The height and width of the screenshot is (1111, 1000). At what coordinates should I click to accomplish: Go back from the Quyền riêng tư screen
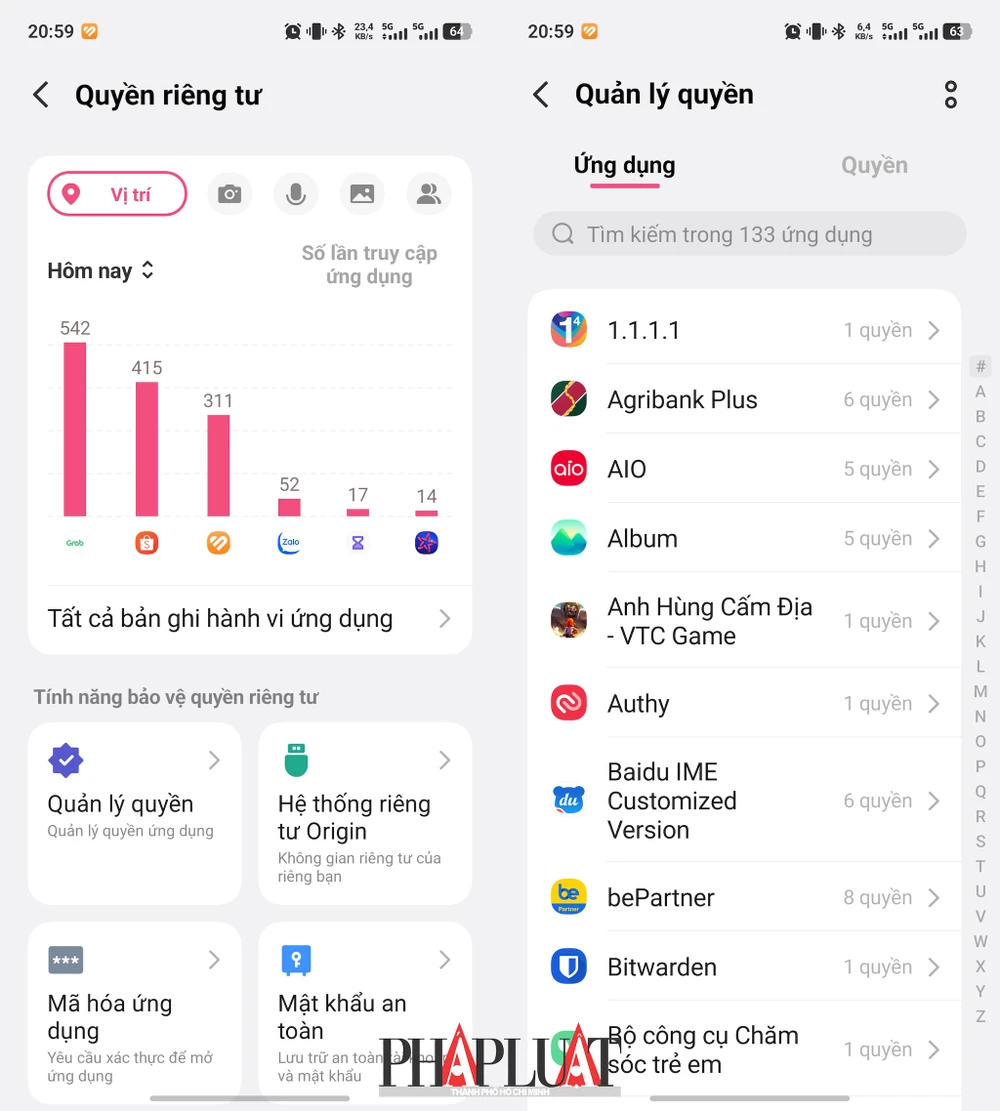[41, 95]
